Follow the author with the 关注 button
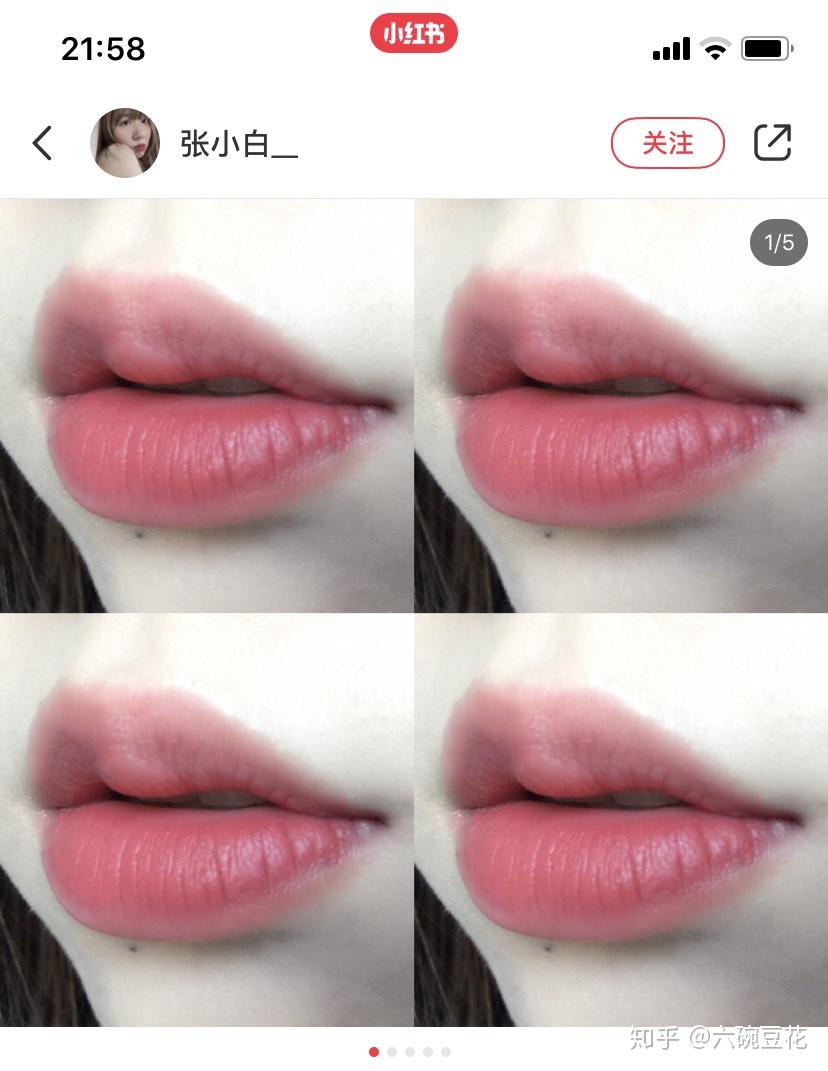 (x=667, y=143)
